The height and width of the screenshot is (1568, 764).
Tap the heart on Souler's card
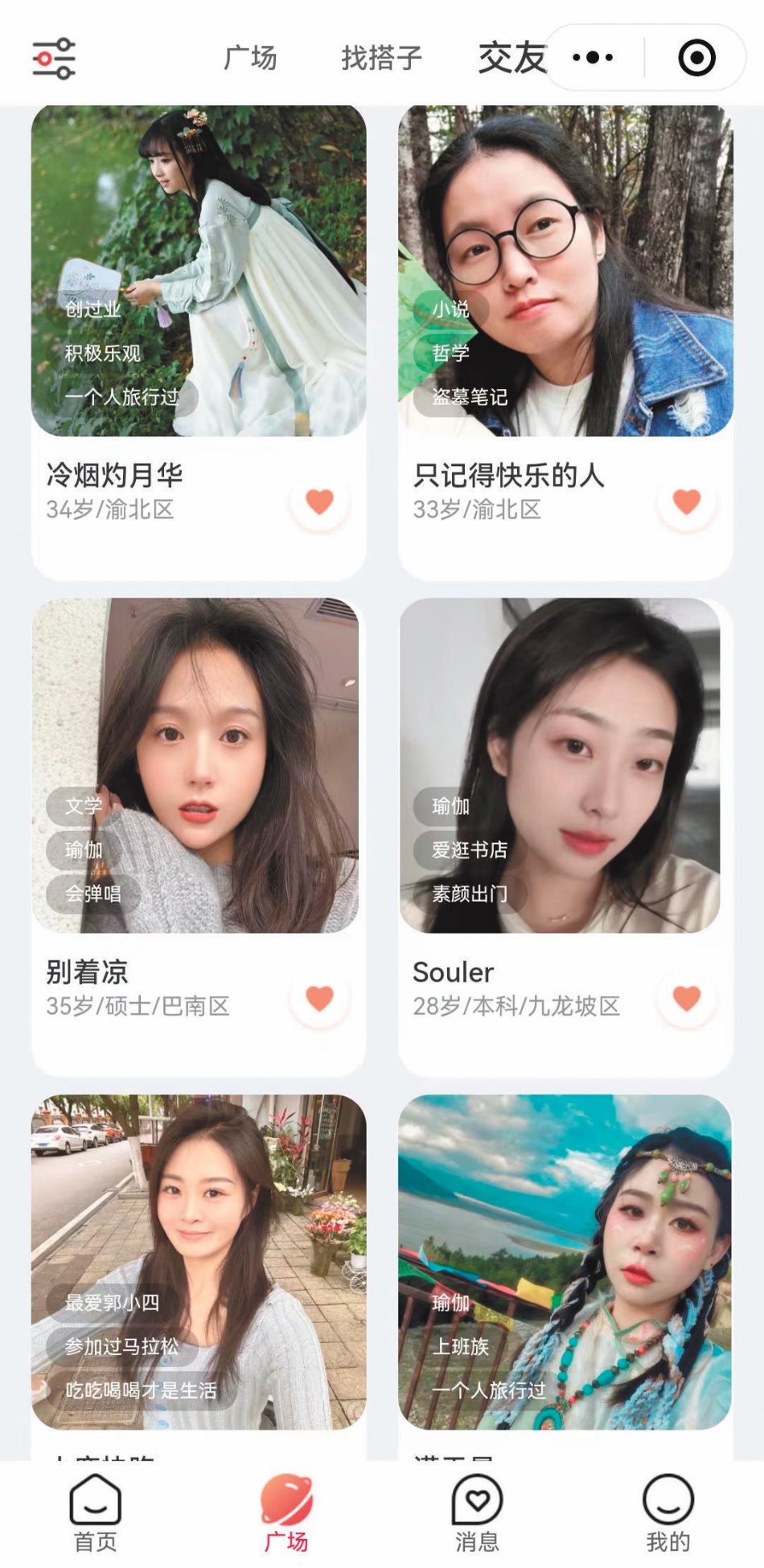coord(687,999)
